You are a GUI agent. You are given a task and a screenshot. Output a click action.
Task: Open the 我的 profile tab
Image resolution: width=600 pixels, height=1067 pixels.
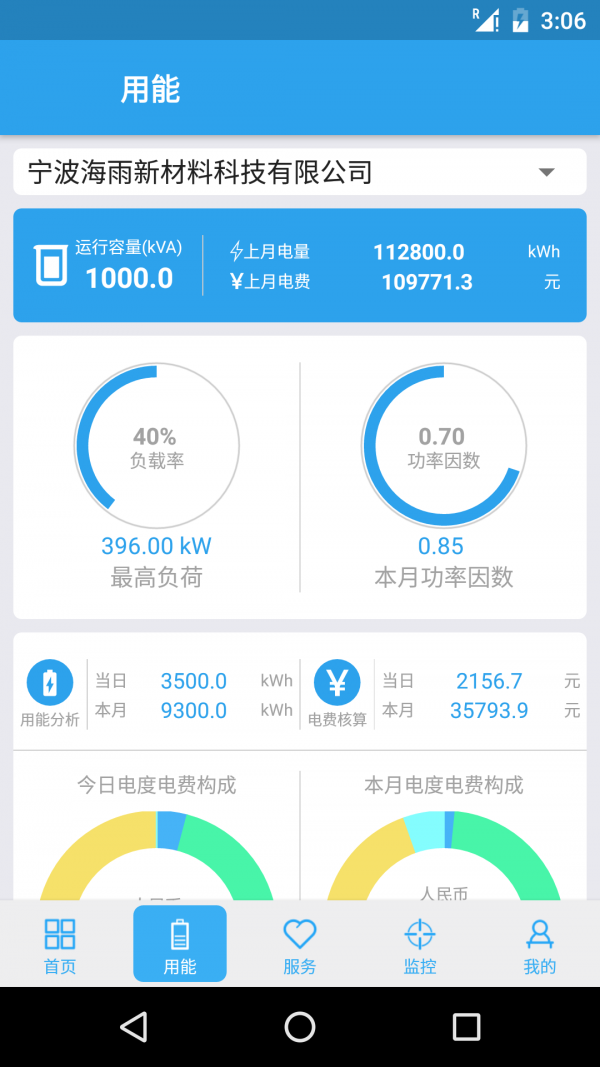point(539,946)
